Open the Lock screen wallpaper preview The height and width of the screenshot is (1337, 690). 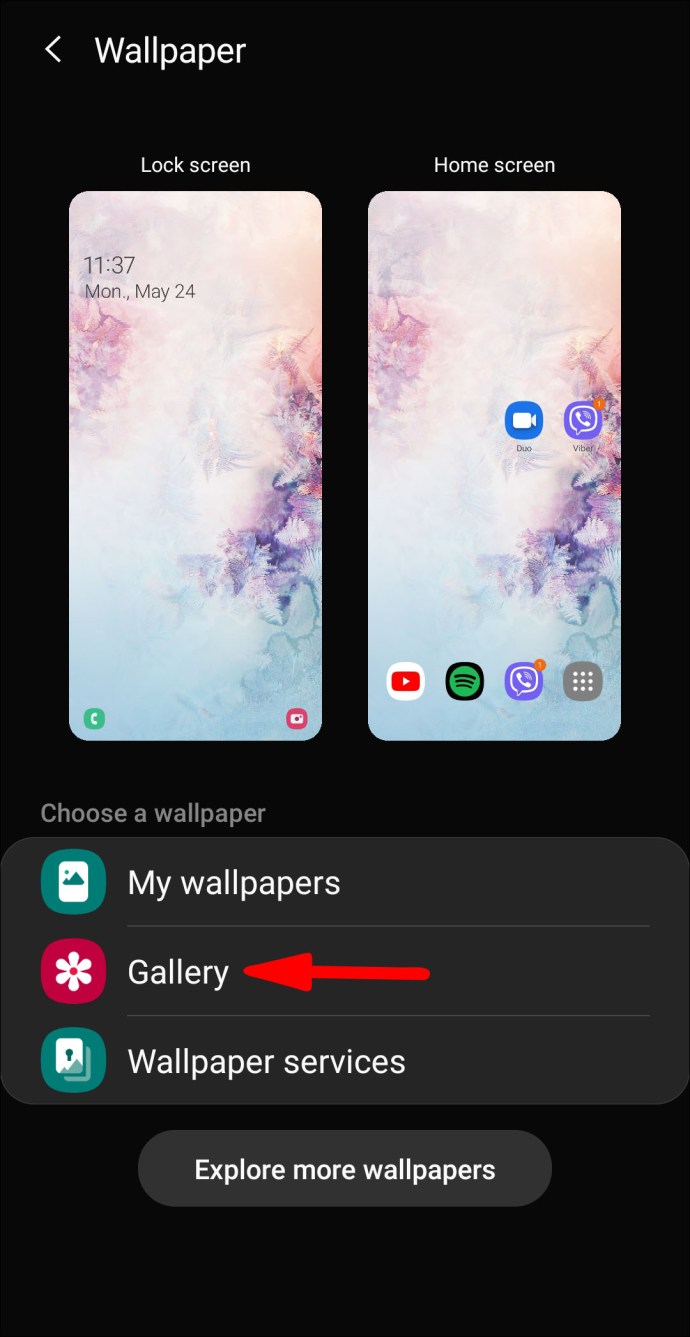tap(195, 465)
